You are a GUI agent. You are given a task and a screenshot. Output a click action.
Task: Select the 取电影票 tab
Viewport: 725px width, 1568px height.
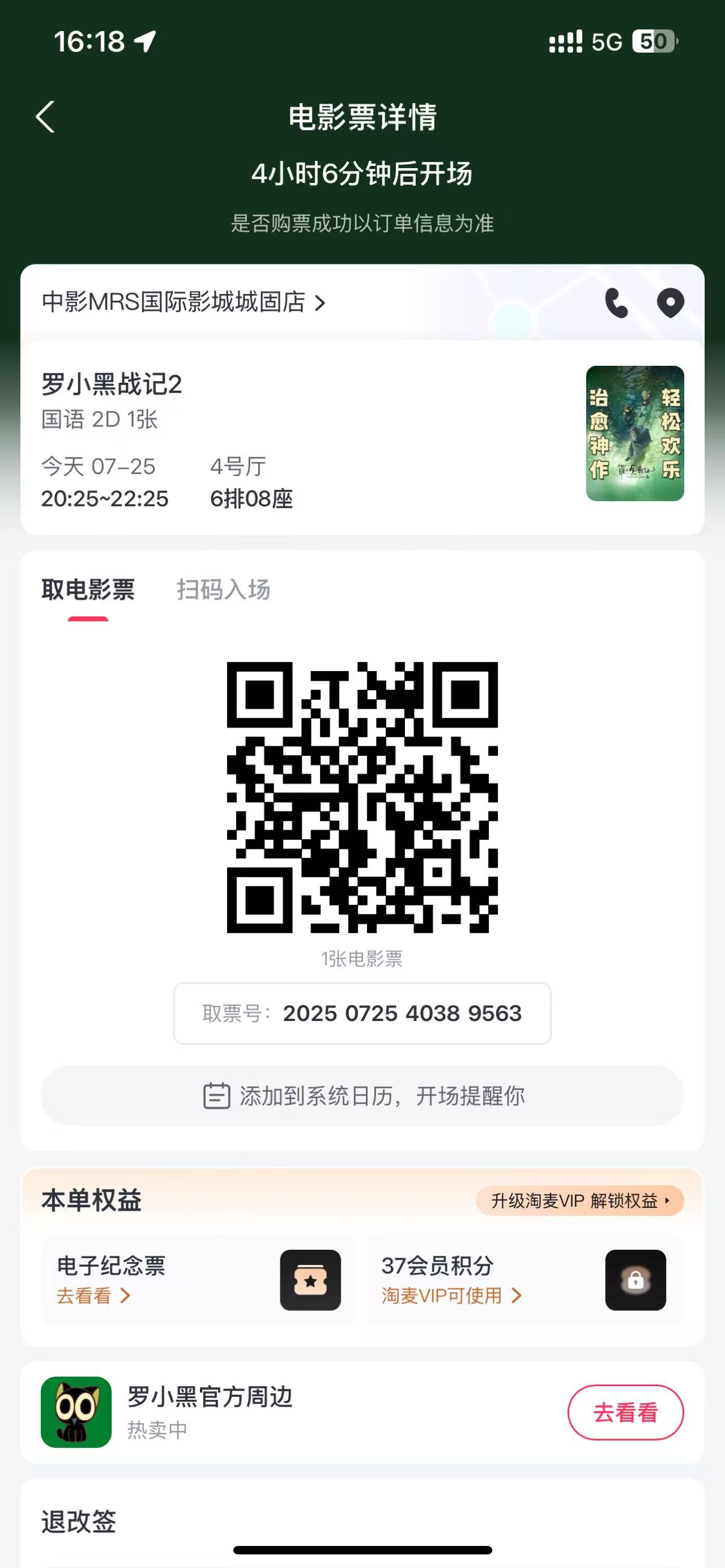coord(88,590)
